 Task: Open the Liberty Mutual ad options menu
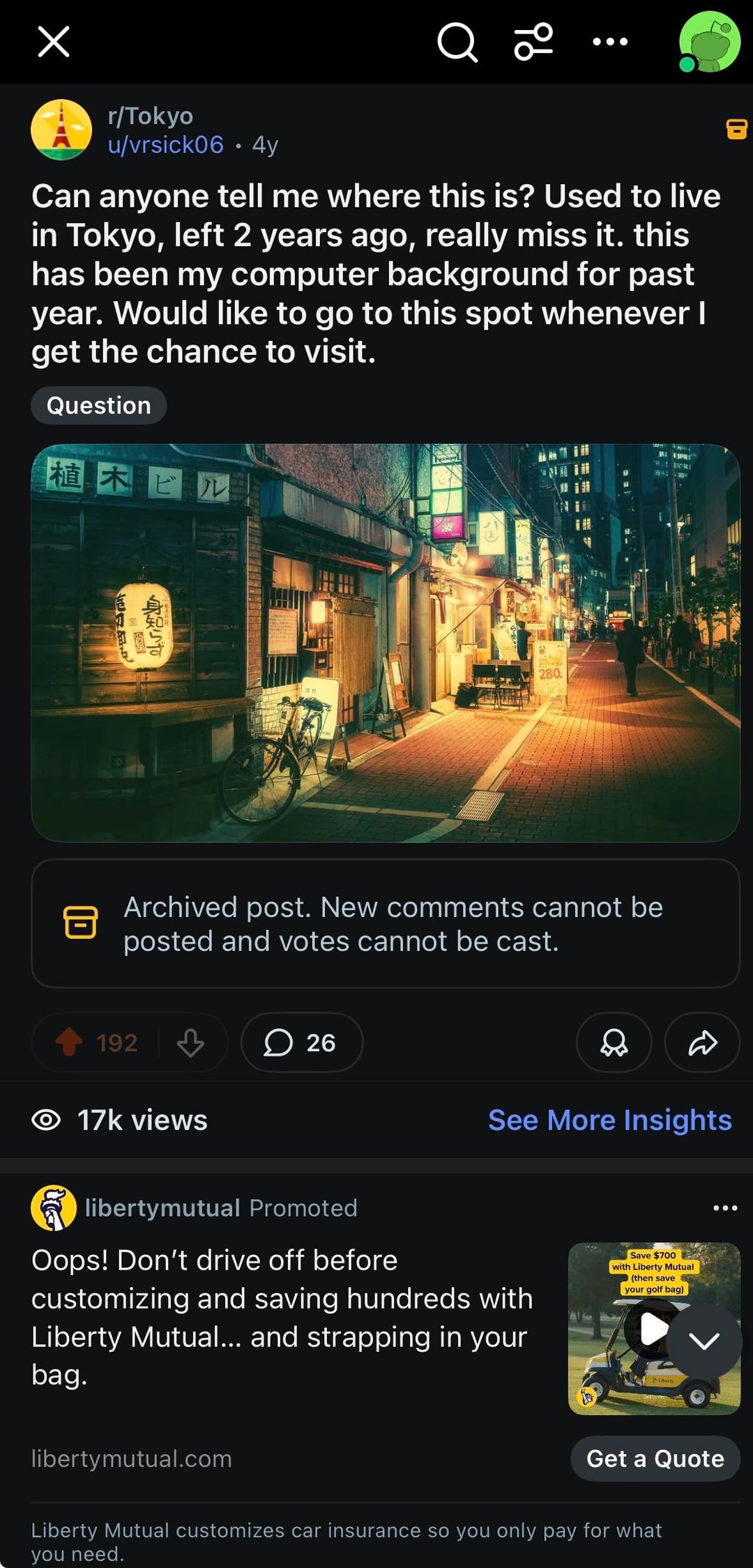(x=725, y=1208)
